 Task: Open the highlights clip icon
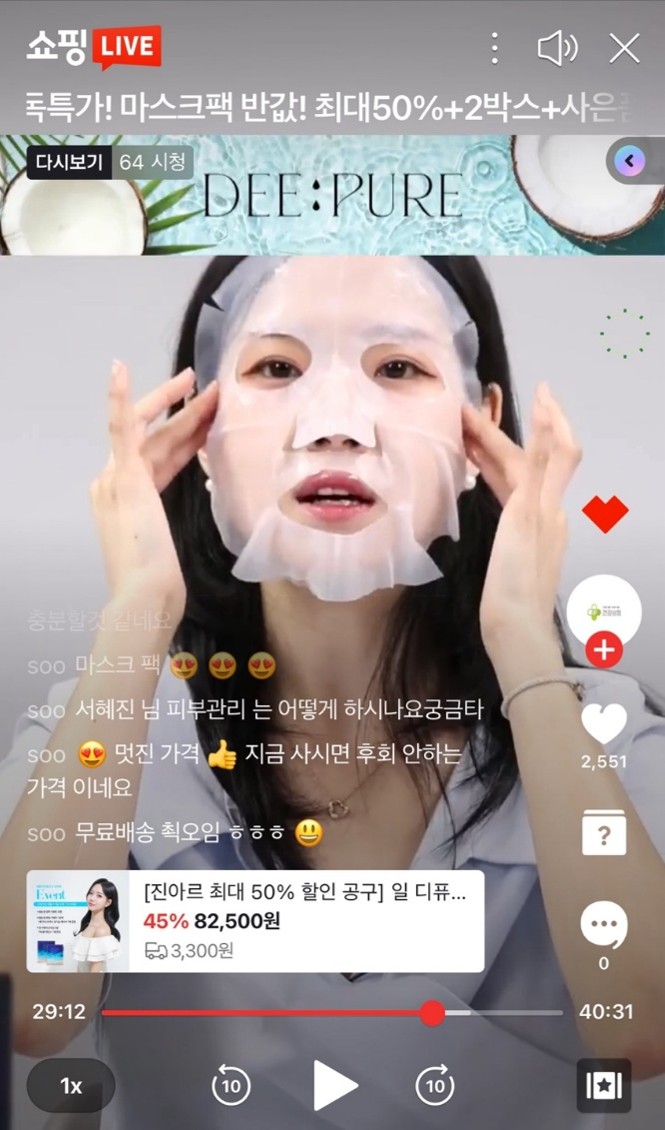[x=604, y=1086]
